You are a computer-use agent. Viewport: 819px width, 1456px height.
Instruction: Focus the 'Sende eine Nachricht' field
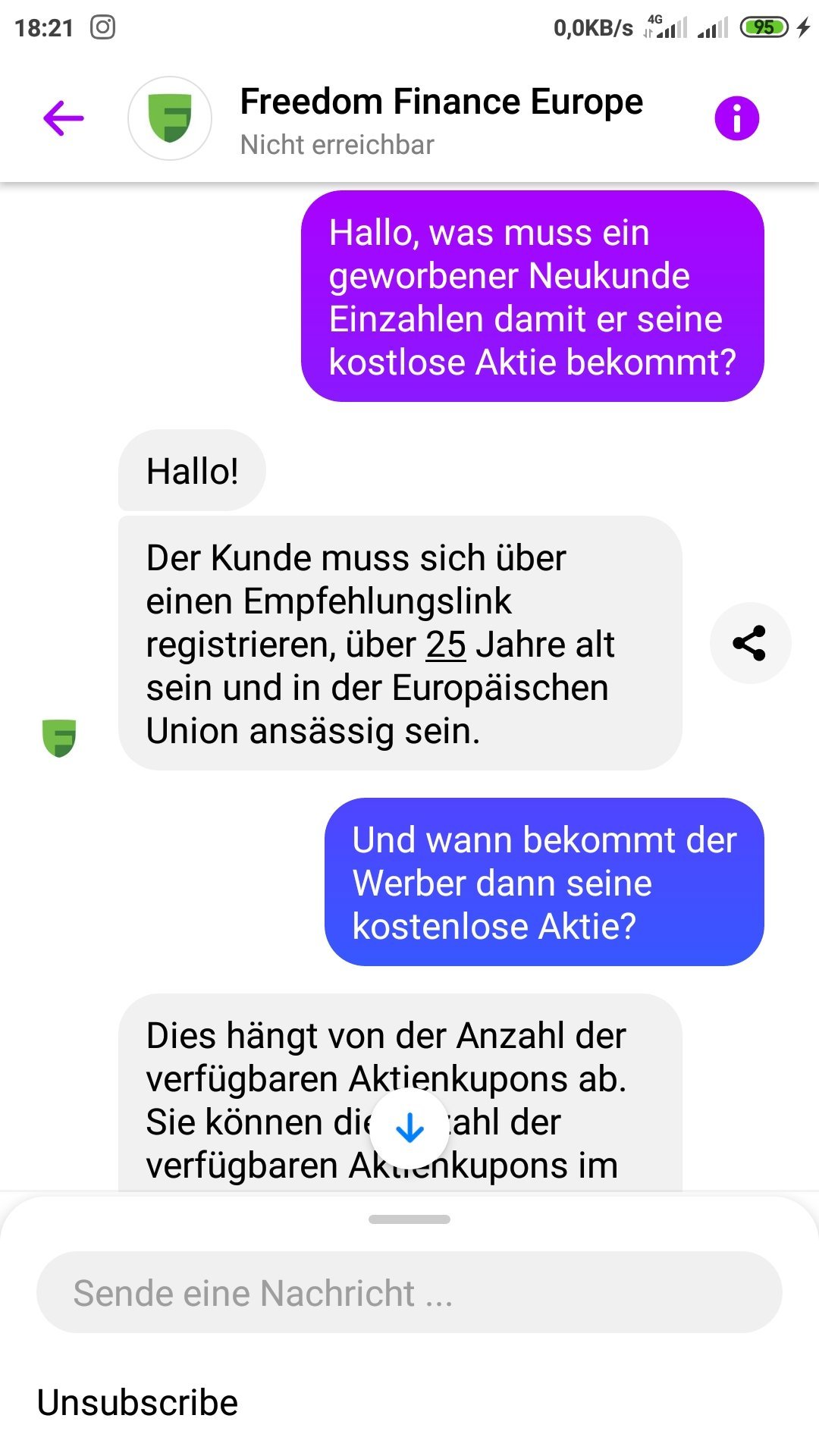(x=409, y=1293)
